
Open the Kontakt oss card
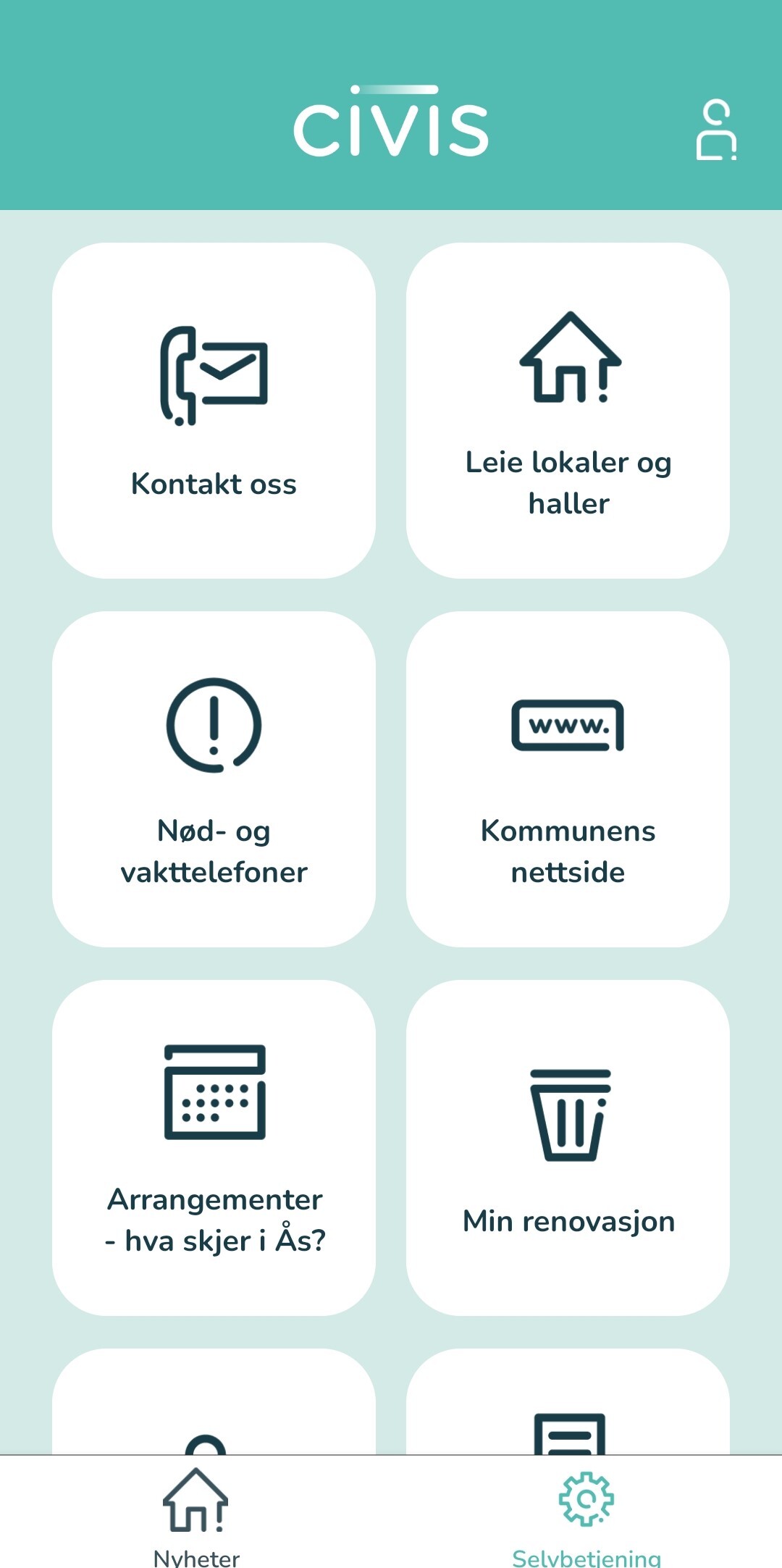point(214,410)
